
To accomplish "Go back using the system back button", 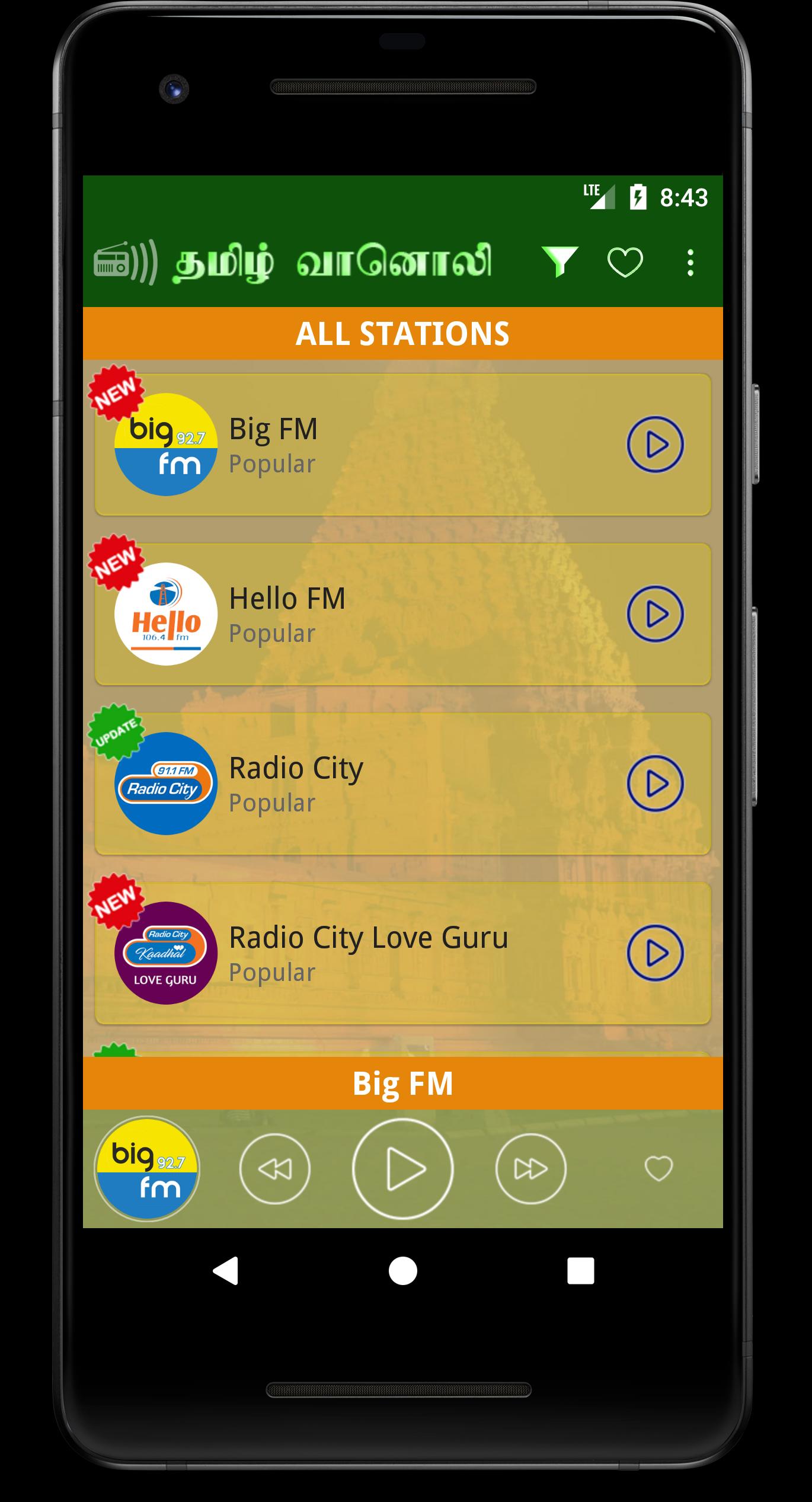I will [x=226, y=1271].
